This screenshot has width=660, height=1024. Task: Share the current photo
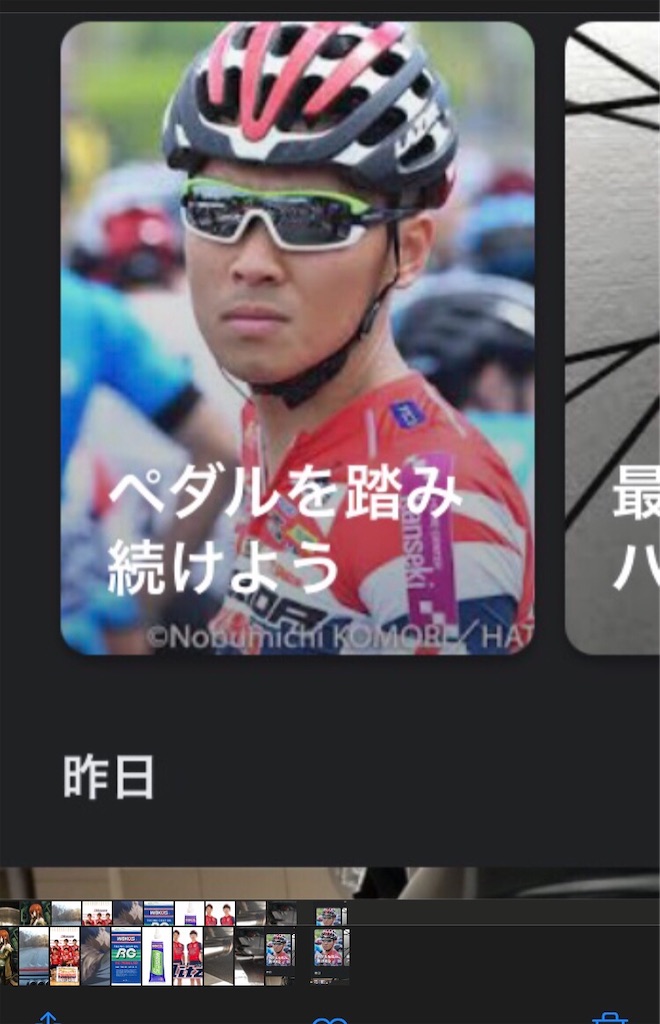coord(49,1017)
